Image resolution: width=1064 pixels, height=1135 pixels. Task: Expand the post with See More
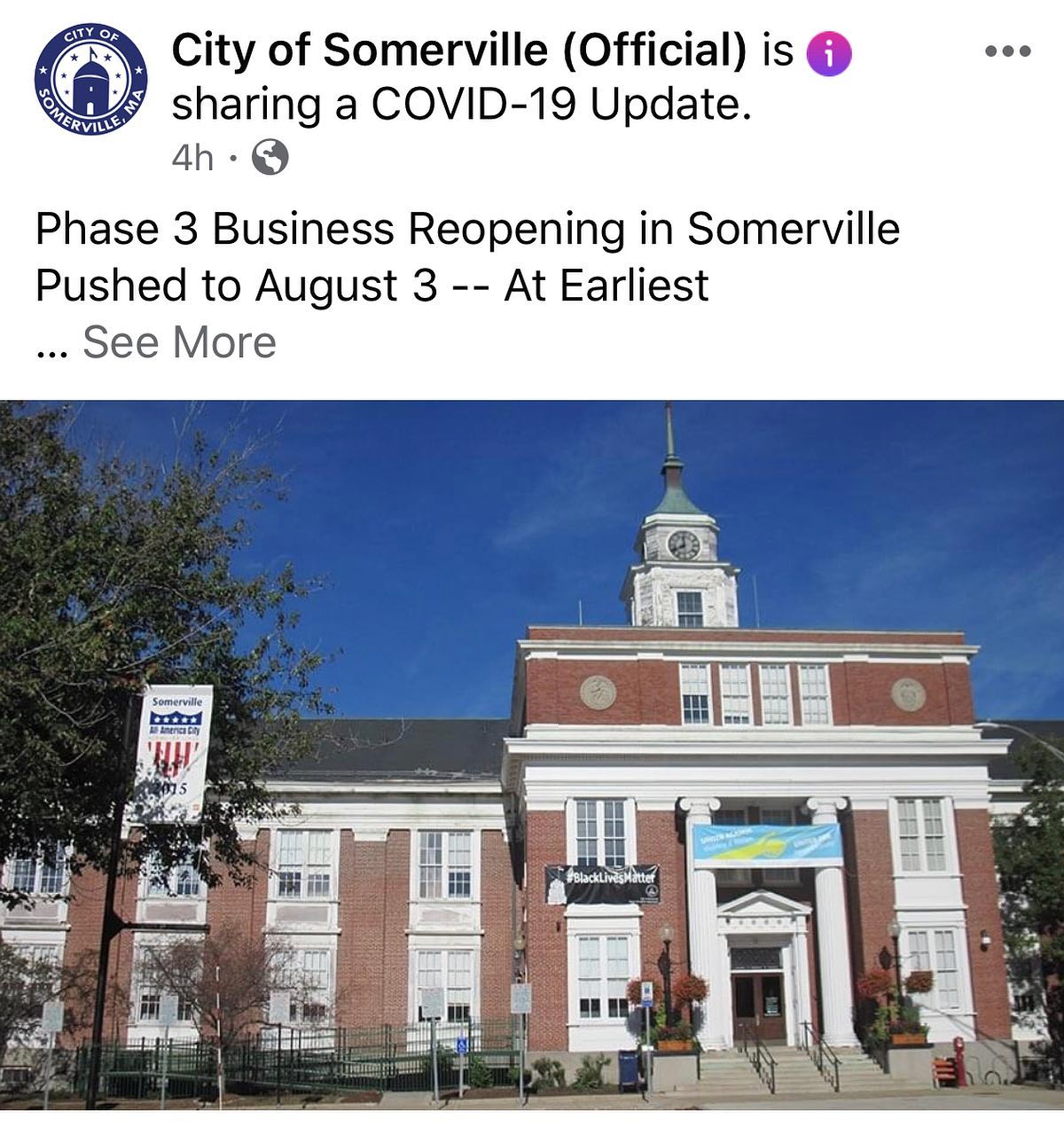pos(179,342)
